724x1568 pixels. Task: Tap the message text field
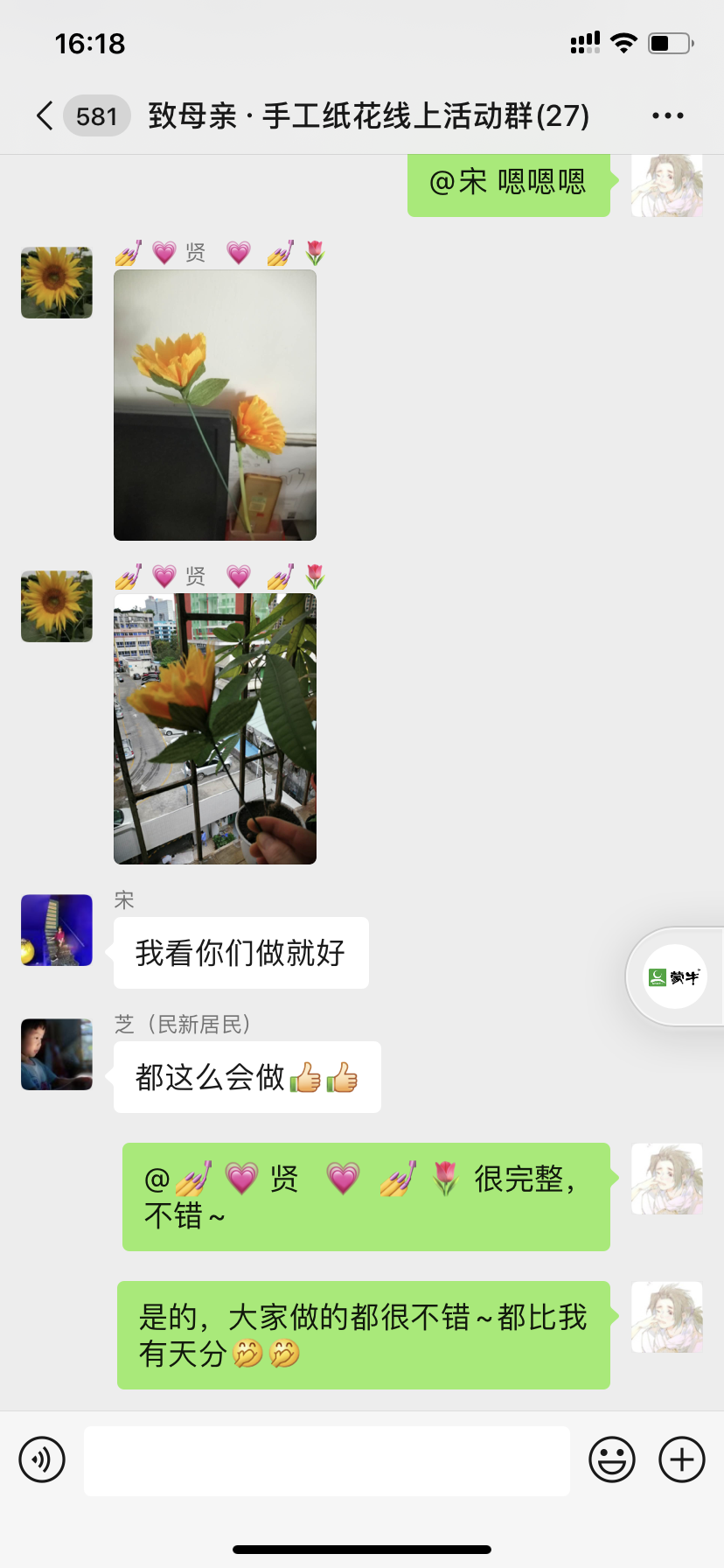(326, 1460)
